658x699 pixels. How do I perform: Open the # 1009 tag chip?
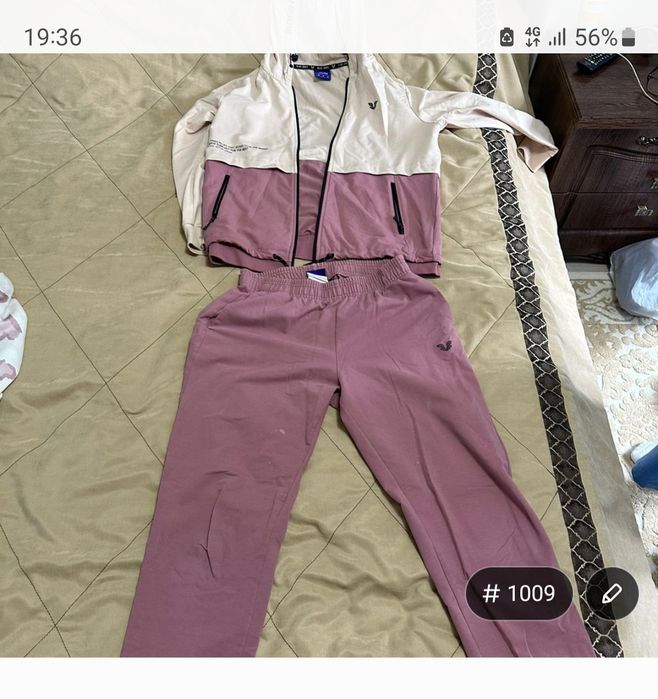(519, 593)
